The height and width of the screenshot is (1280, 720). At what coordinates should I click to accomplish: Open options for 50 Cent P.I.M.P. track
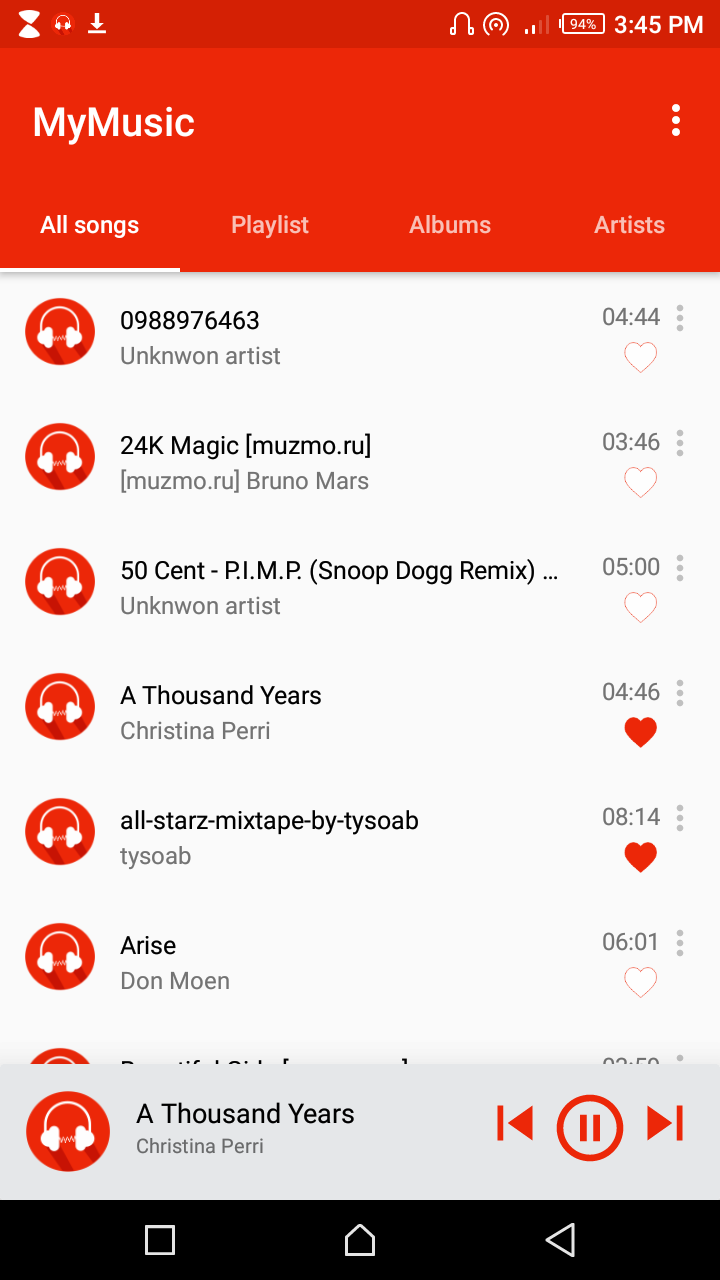coord(680,568)
